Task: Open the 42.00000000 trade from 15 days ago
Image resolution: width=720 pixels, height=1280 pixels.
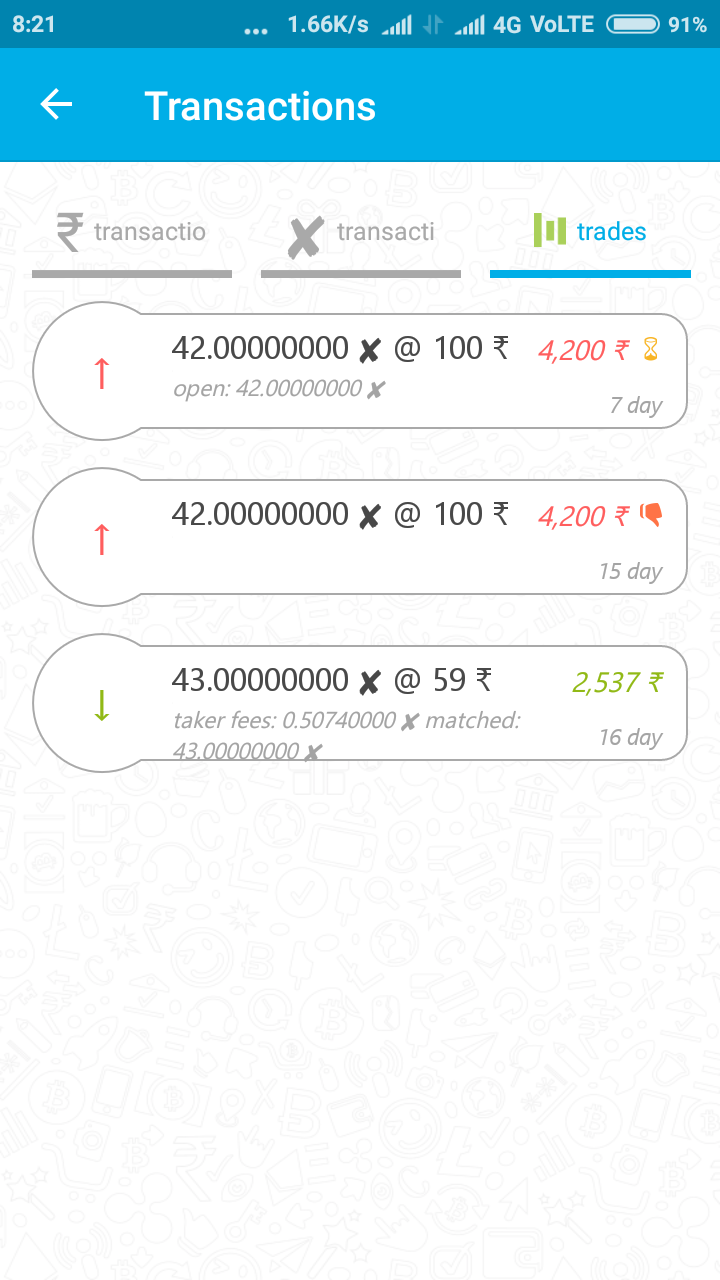Action: point(360,537)
